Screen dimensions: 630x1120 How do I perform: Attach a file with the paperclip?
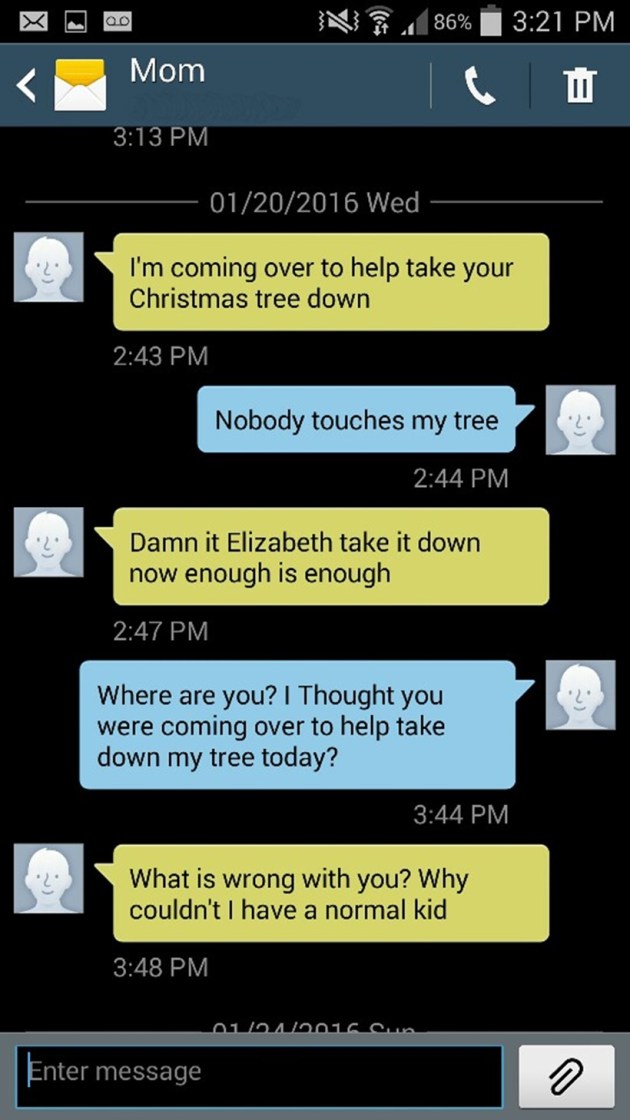(x=566, y=1073)
